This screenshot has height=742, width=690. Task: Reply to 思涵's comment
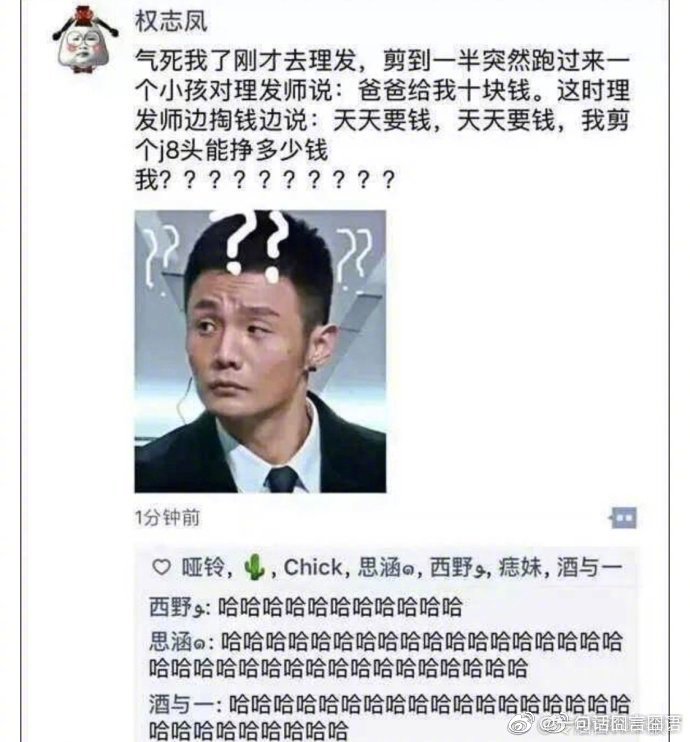click(x=390, y=654)
